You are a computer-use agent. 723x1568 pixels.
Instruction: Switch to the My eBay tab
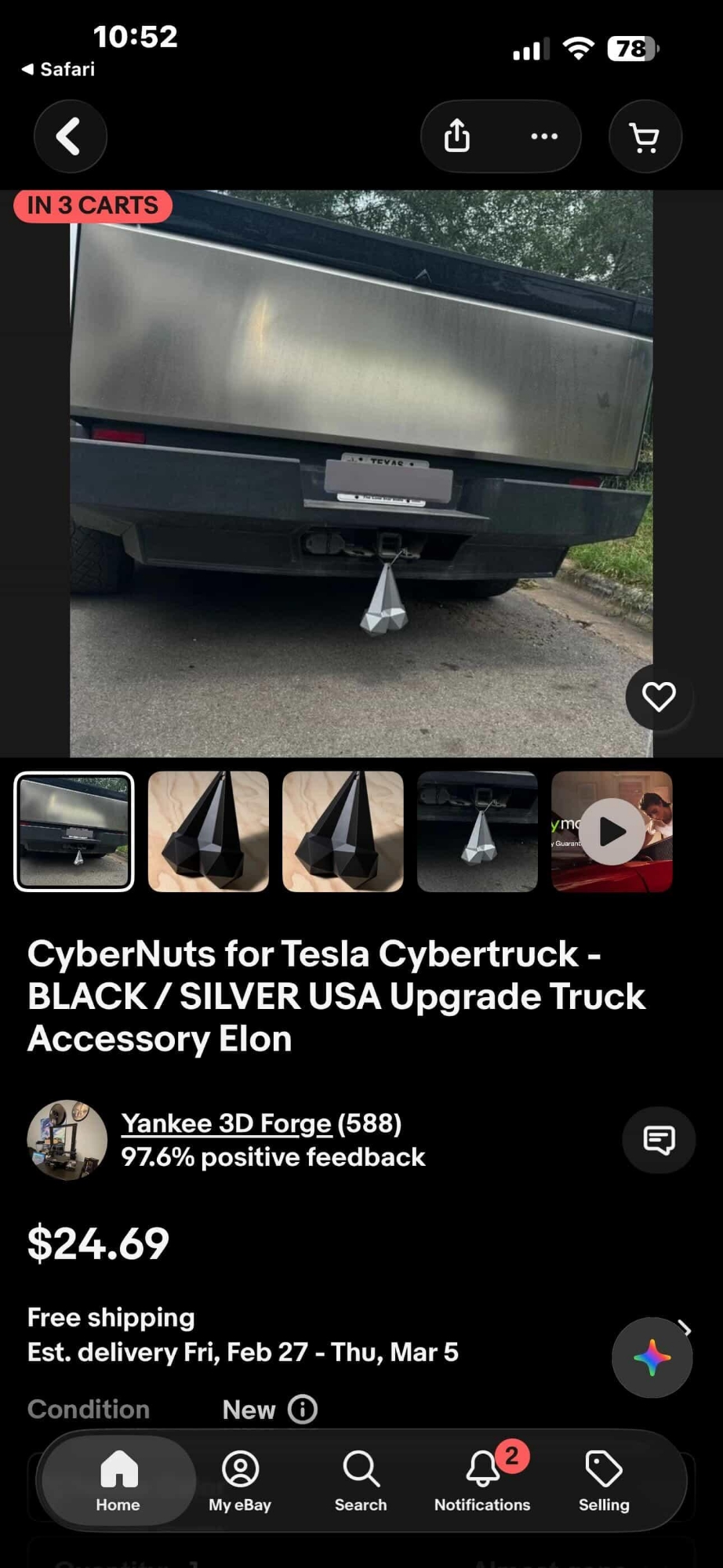[240, 1479]
